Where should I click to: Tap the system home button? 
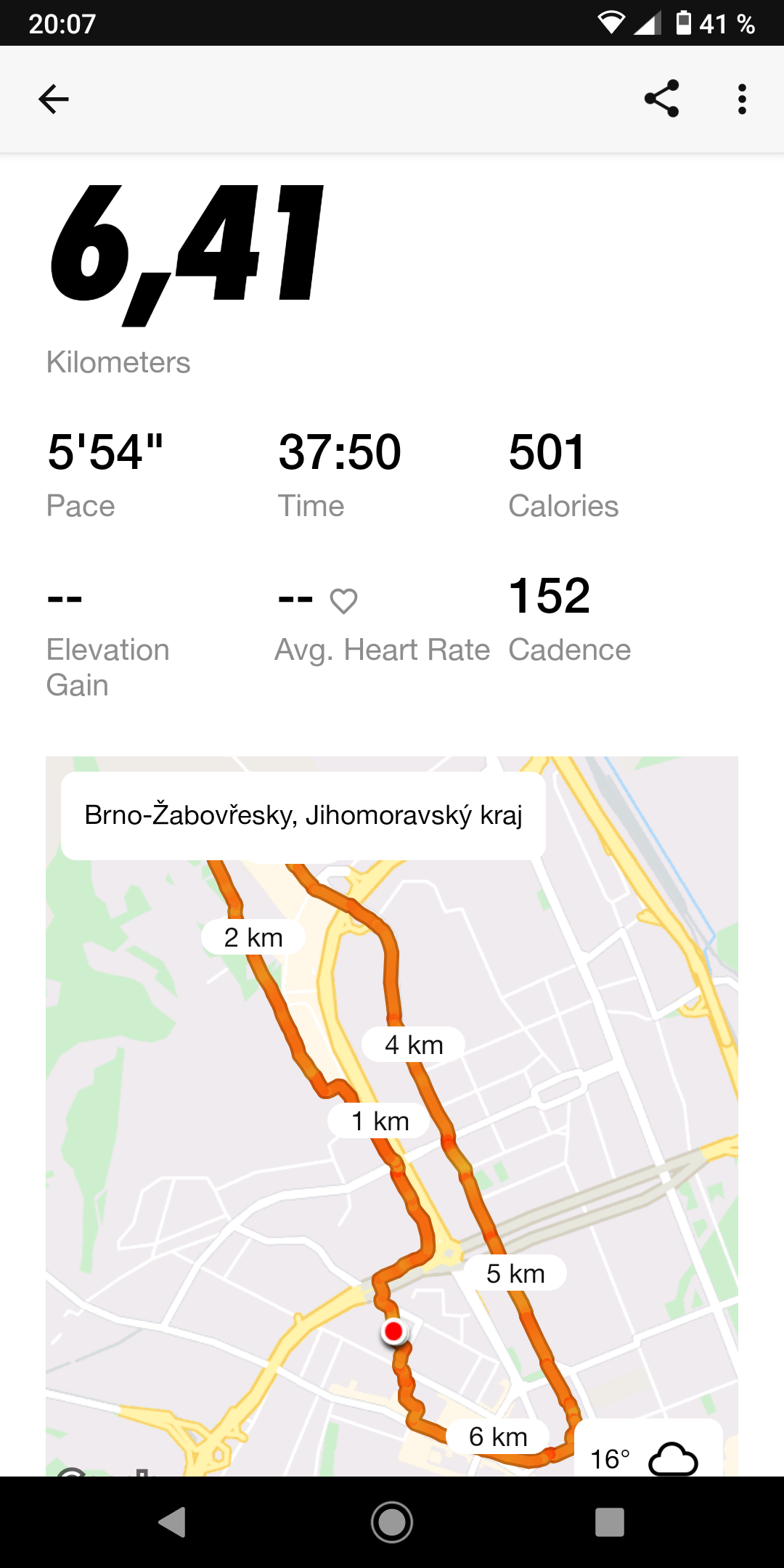point(392,1522)
